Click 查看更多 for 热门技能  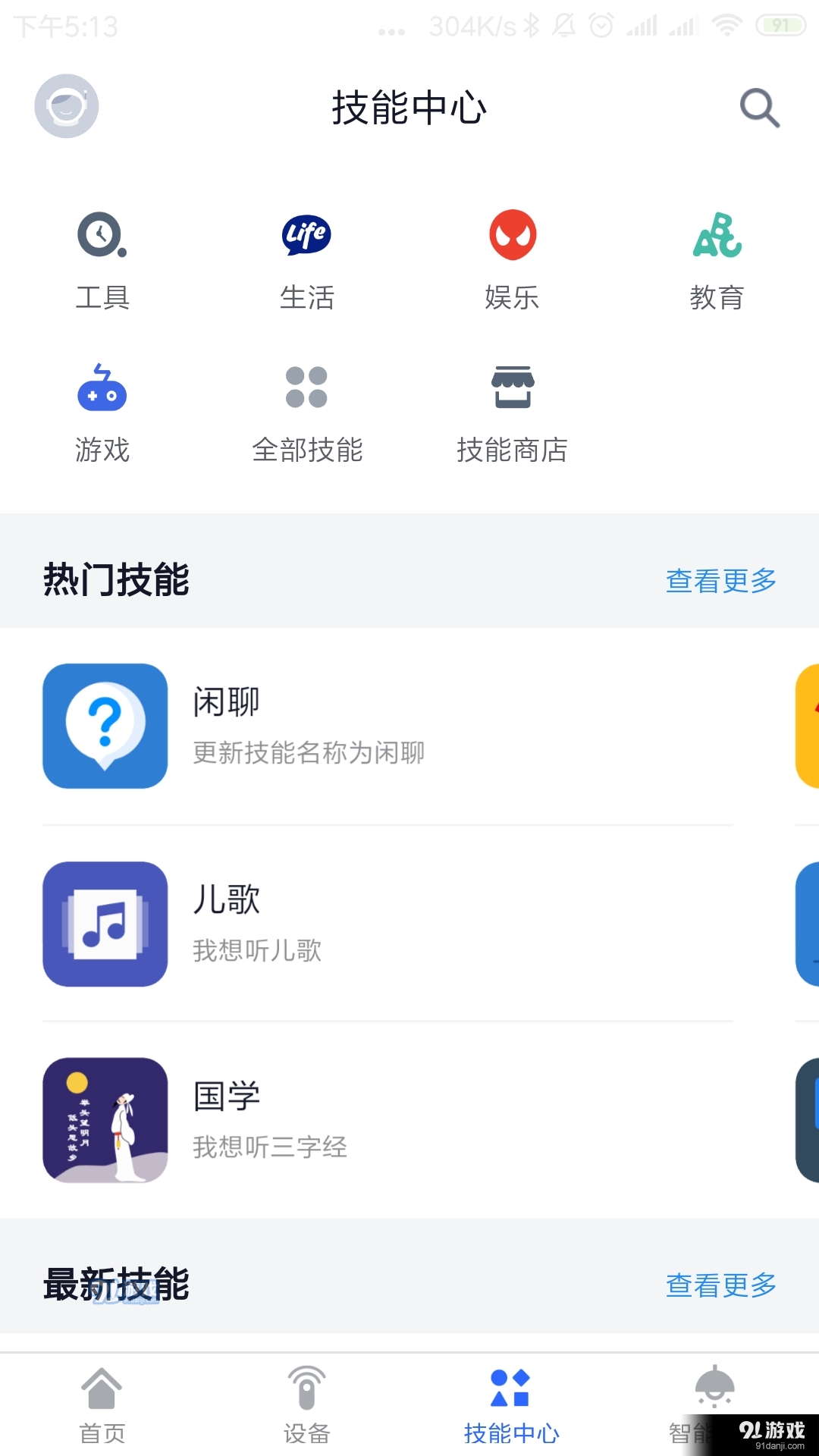(x=720, y=581)
